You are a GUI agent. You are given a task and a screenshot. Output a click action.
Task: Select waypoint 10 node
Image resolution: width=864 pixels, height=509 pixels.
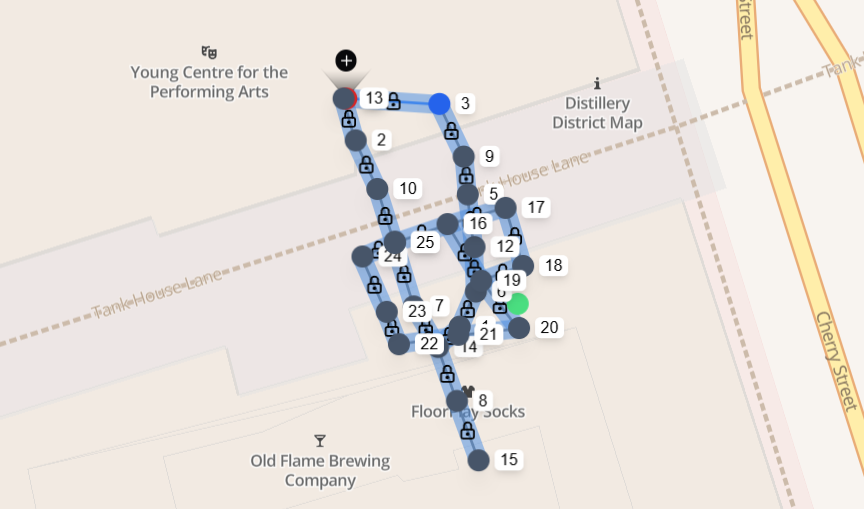coord(377,189)
